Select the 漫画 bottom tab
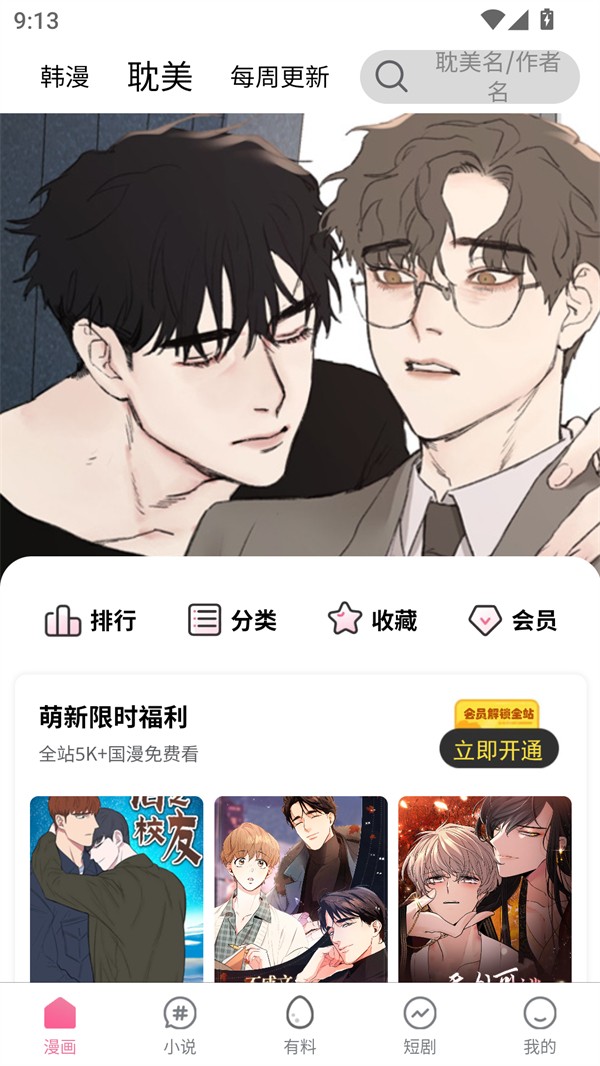600x1066 pixels. click(60, 1026)
